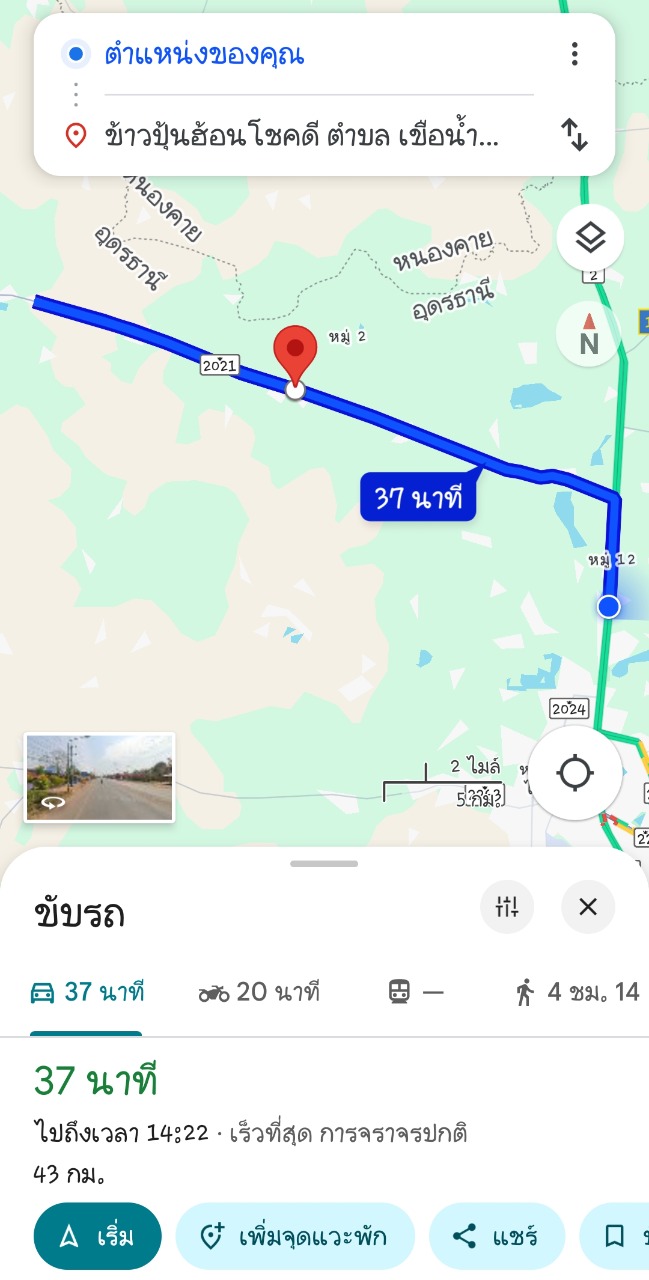Open the Street View thumbnail

coord(99,777)
